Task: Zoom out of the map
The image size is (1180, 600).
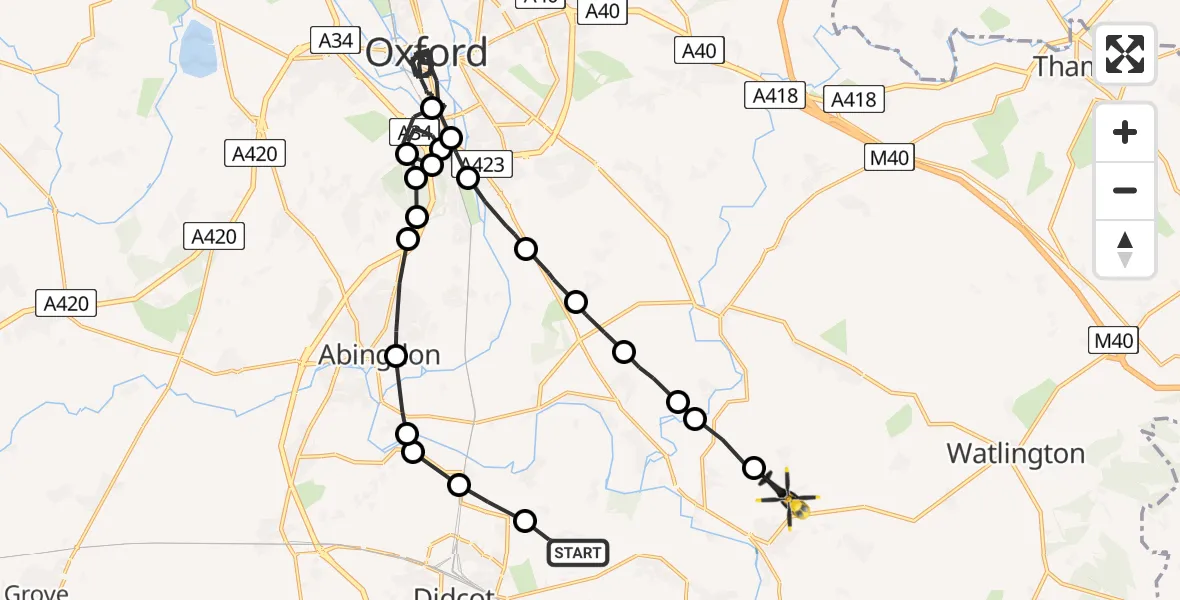Action: [1125, 190]
